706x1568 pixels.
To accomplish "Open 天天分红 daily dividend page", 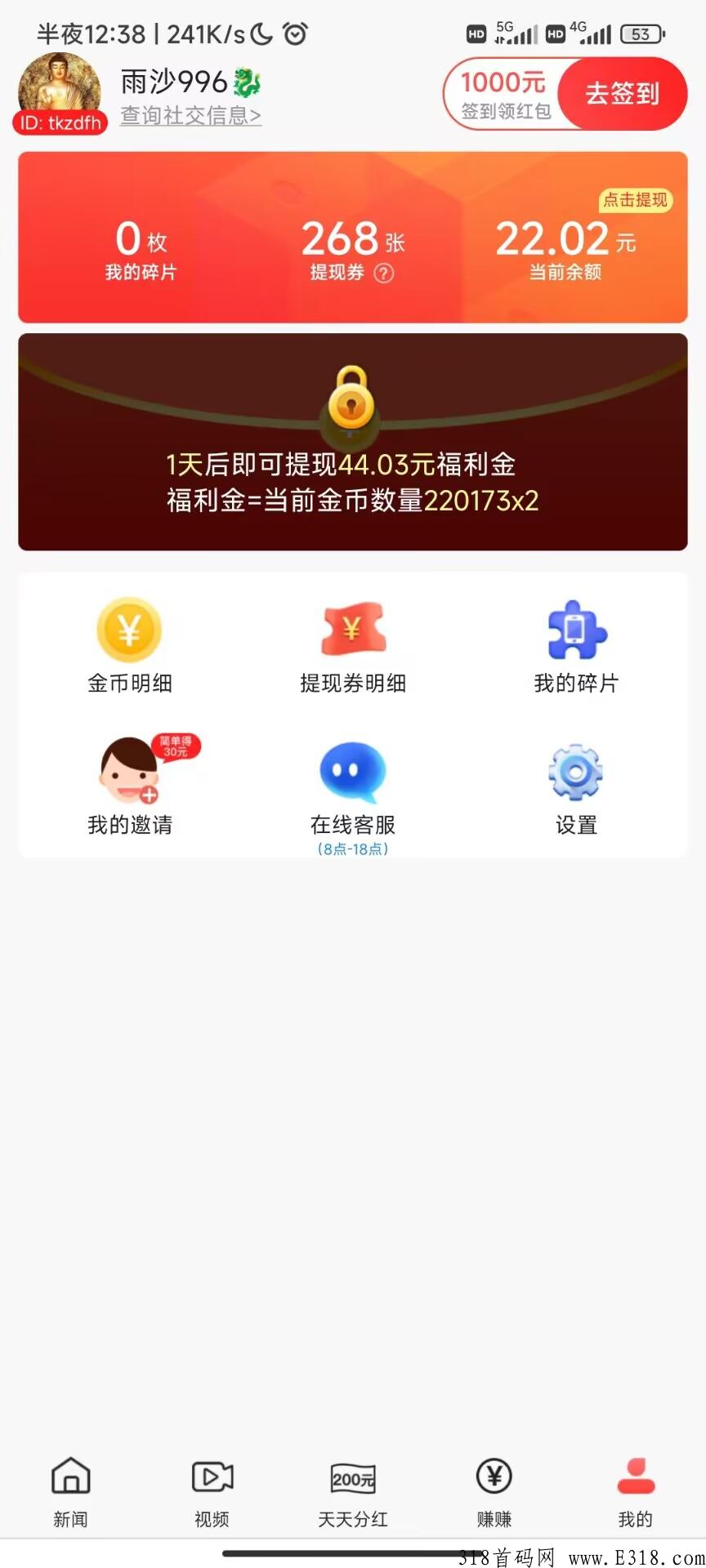I will (x=352, y=1494).
